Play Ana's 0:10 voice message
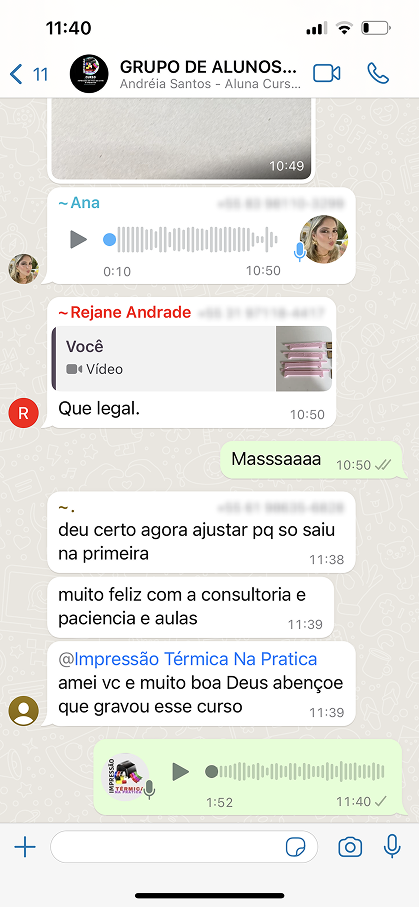 78,239
